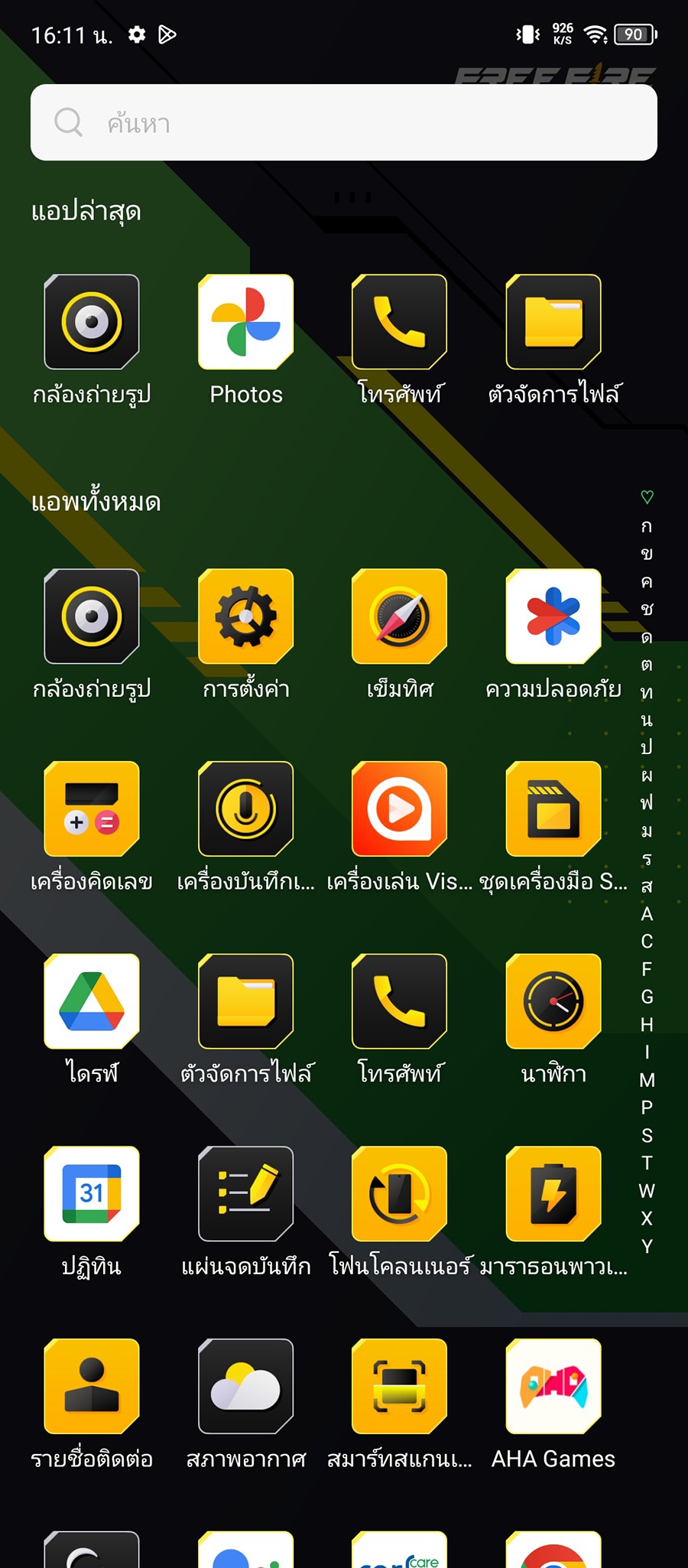
Task: Launch the นาฬิกา clock app
Action: click(553, 1002)
